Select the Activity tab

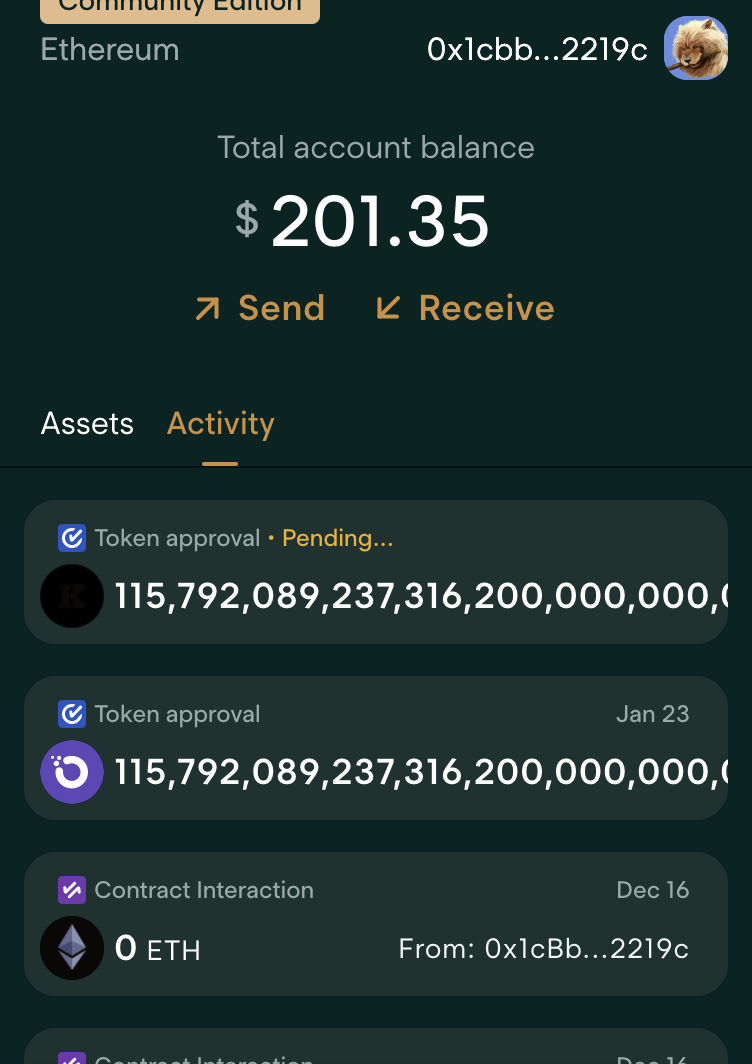tap(220, 424)
